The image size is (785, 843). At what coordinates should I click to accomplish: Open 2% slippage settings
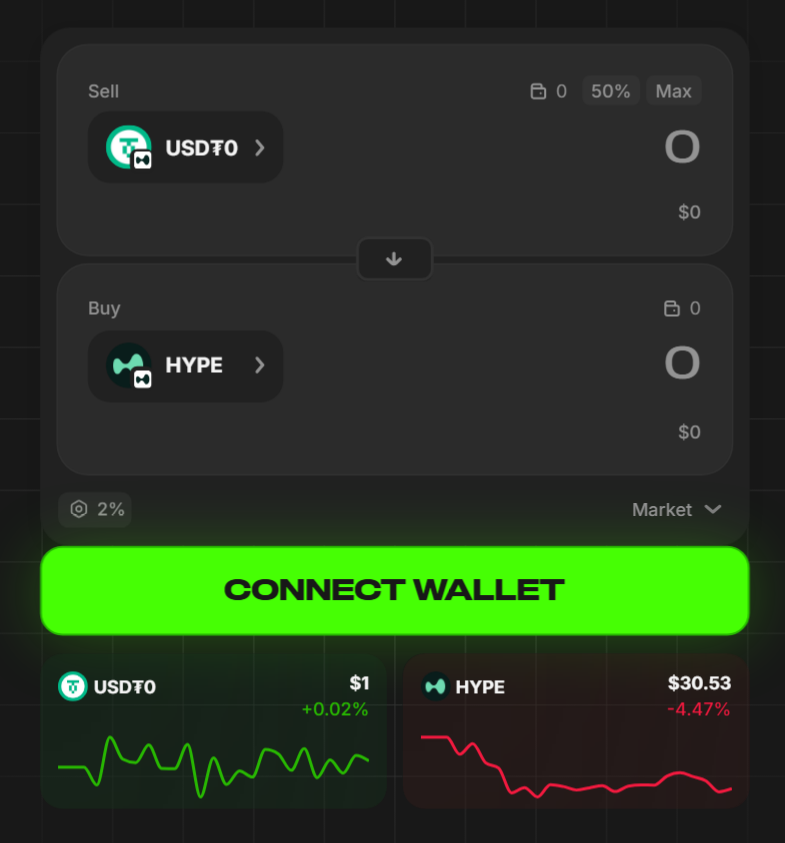click(96, 509)
